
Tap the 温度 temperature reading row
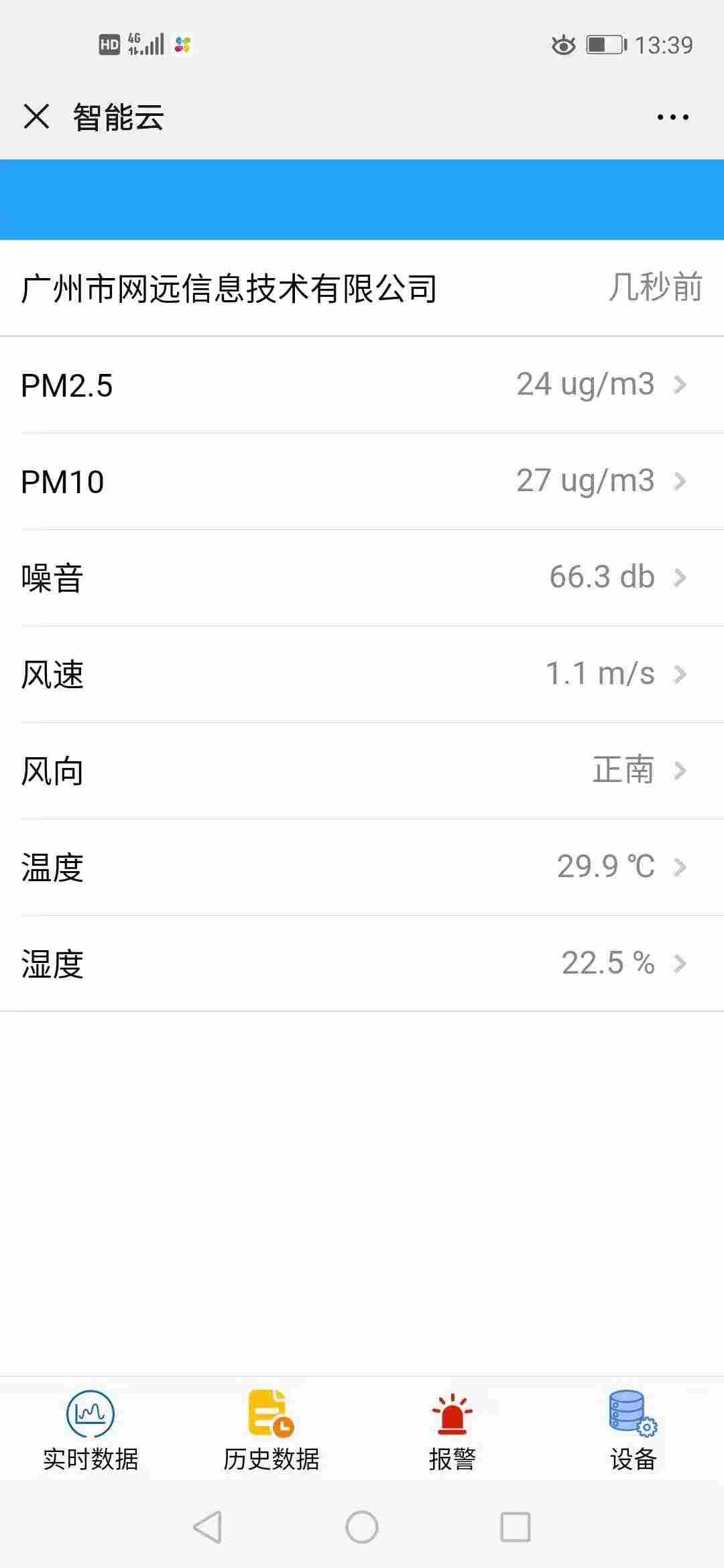(x=362, y=867)
